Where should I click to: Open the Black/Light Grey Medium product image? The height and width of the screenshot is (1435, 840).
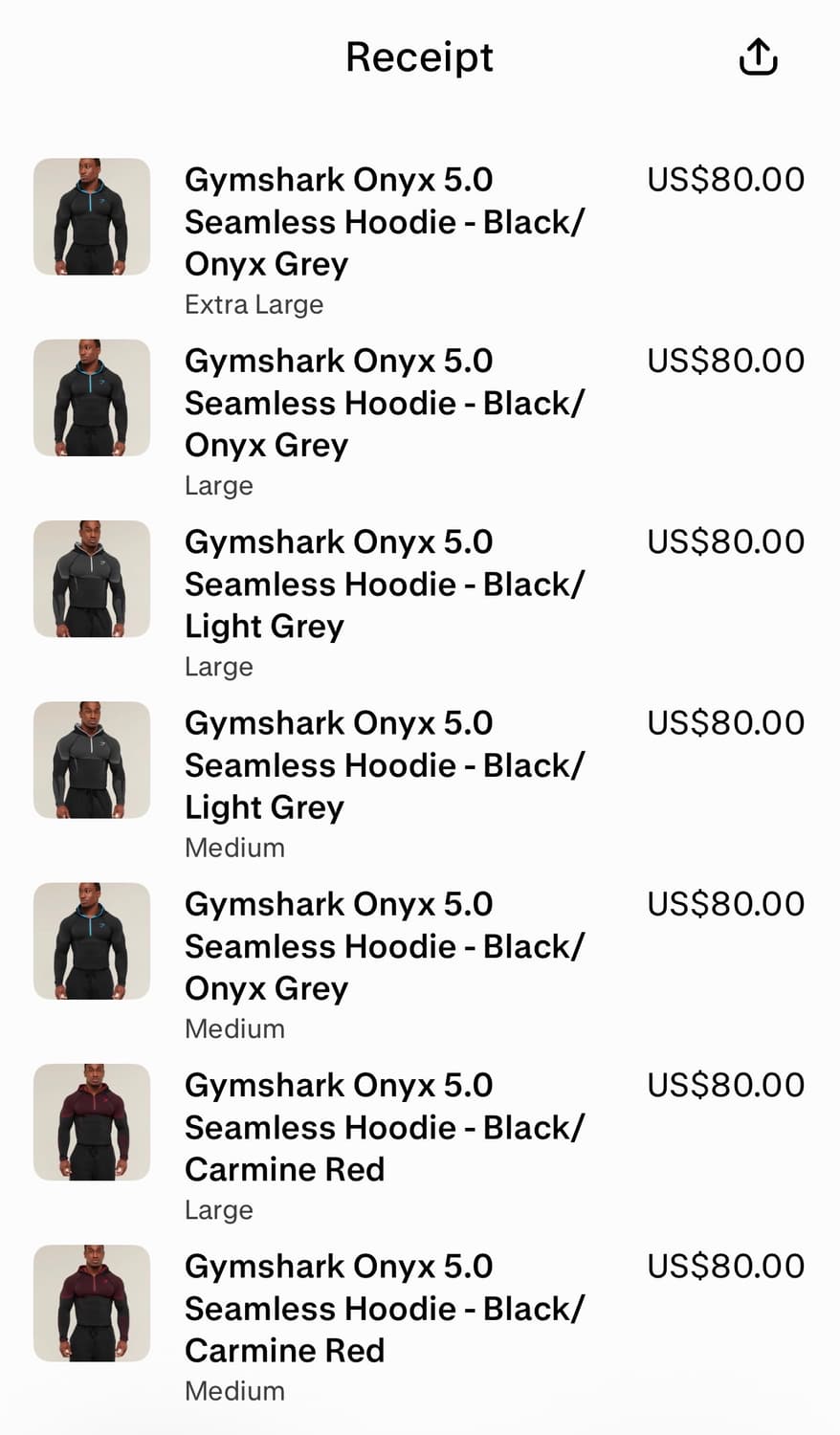92,760
